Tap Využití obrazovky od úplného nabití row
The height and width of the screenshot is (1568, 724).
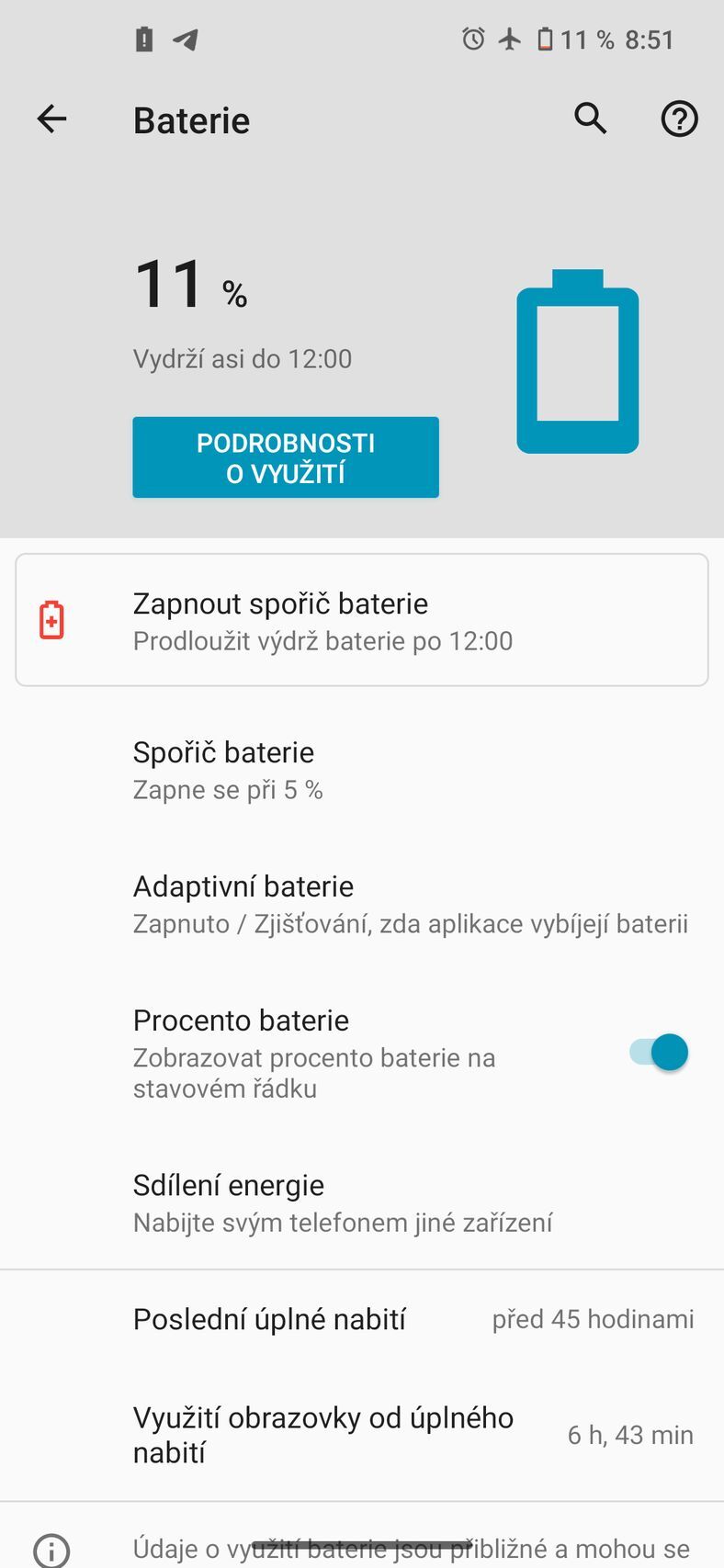click(361, 1434)
